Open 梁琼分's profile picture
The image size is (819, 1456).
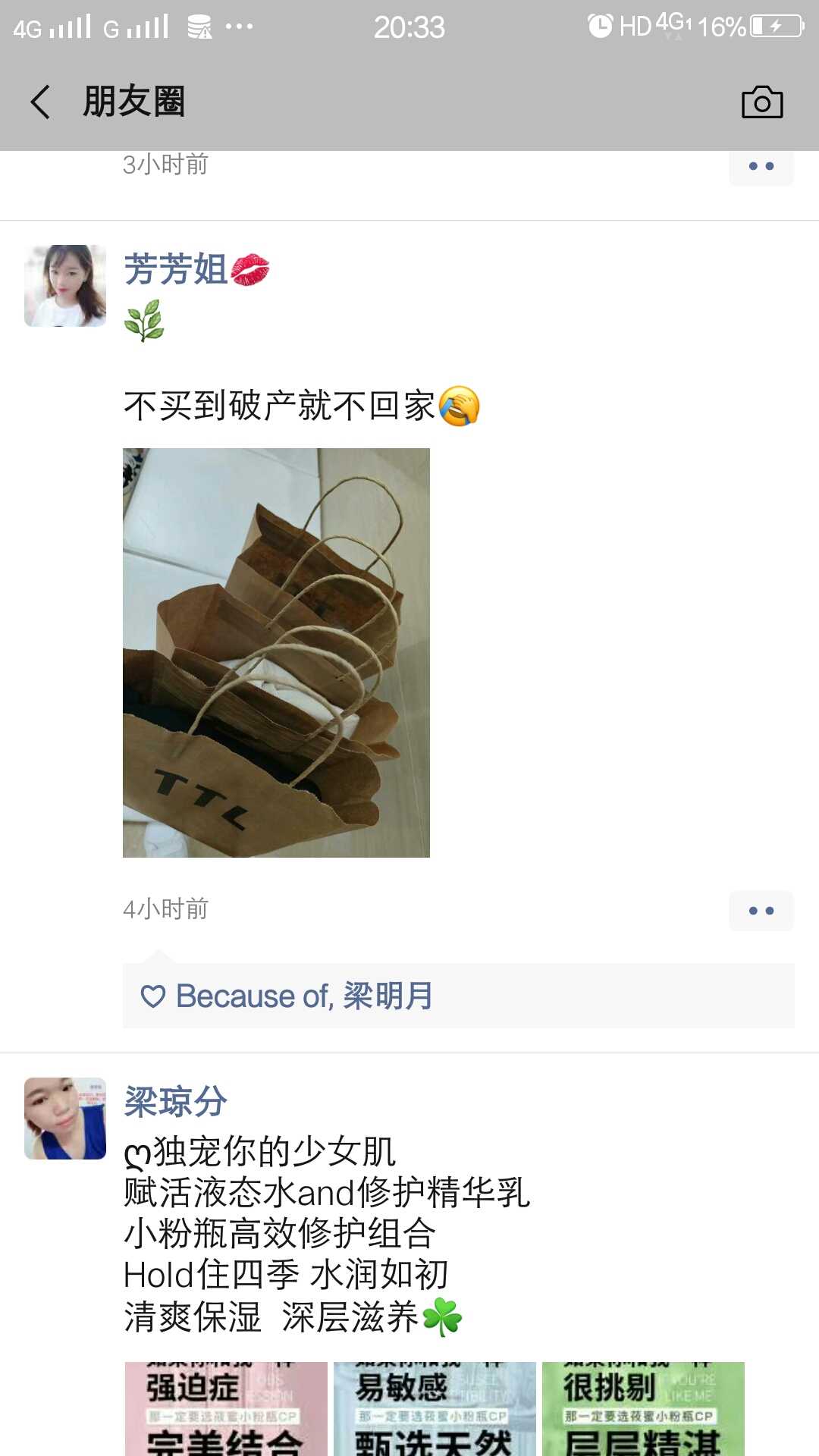tap(65, 1119)
